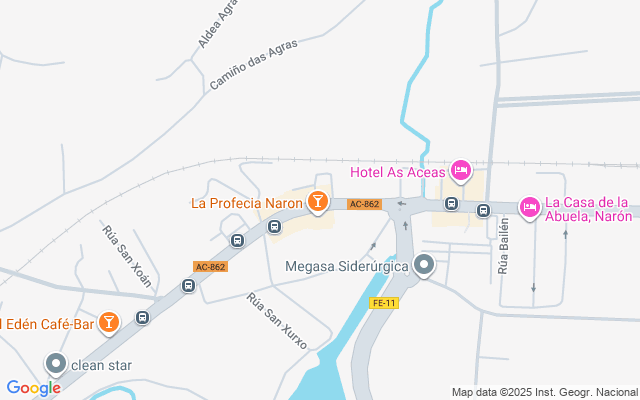Open the bus stop nearest Edén Café-Bar
The image size is (640, 400).
click(142, 317)
